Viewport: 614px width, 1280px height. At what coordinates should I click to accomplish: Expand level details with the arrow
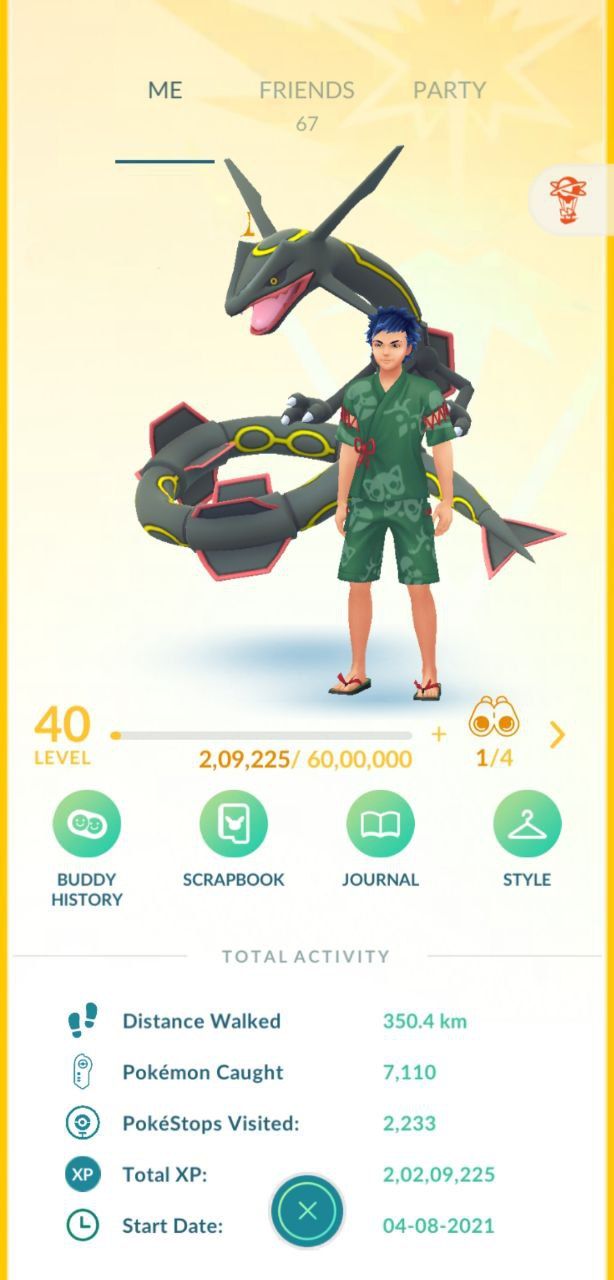coord(557,736)
